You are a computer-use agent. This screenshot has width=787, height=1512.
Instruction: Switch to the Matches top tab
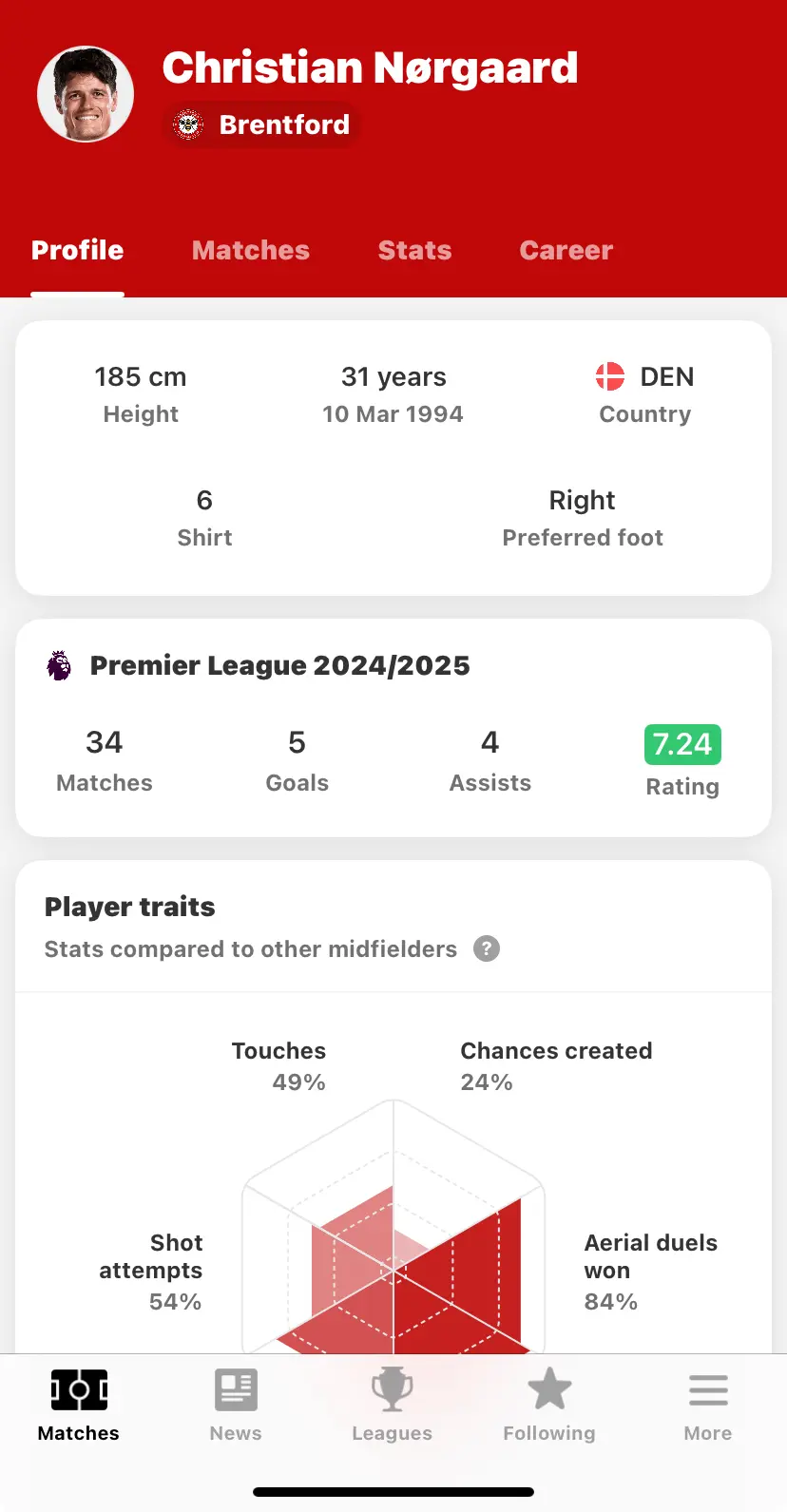251,250
